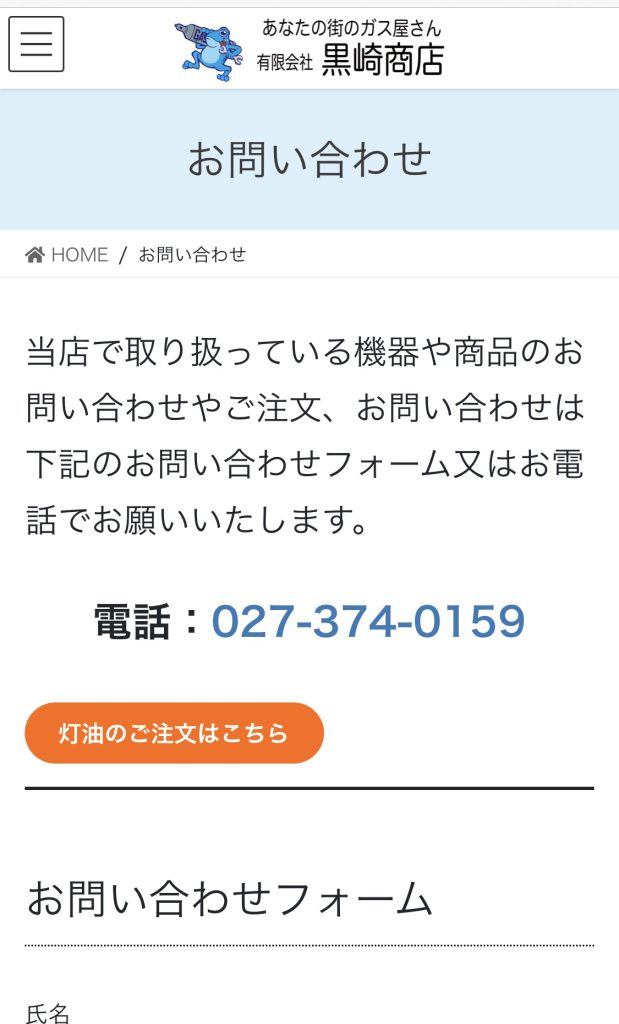This screenshot has width=619, height=1024.
Task: Tap the 黒崎商店 header site title
Action: click(310, 48)
